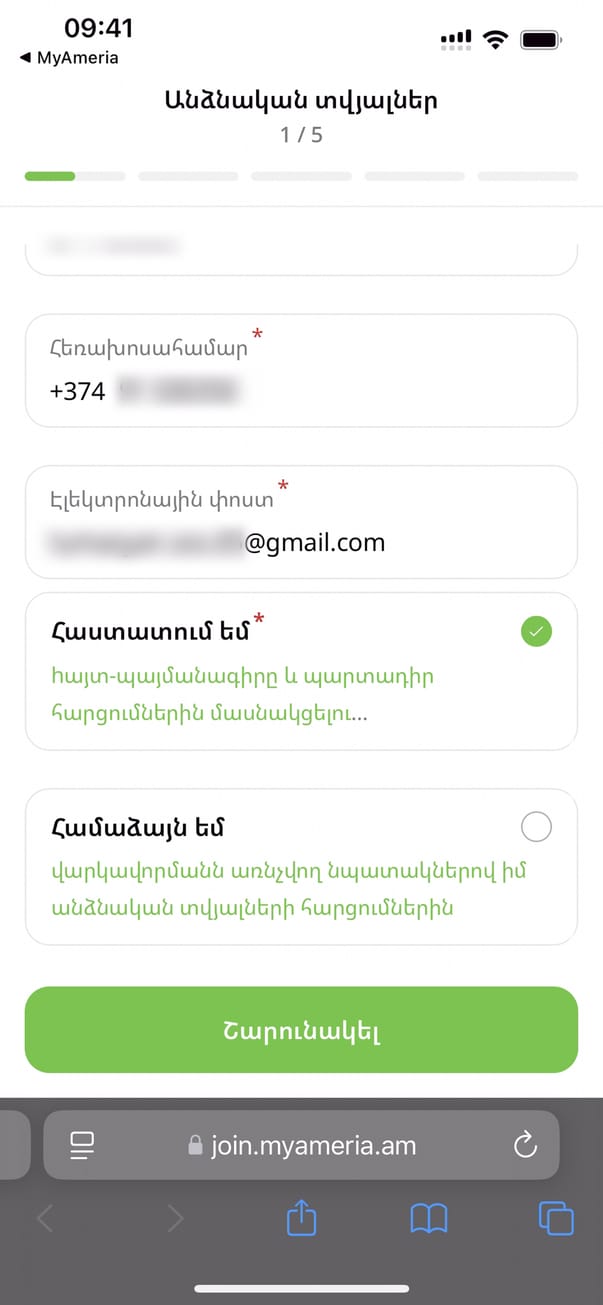The image size is (603, 1305).
Task: Return to MyAmeria app via back link
Action: point(69,58)
